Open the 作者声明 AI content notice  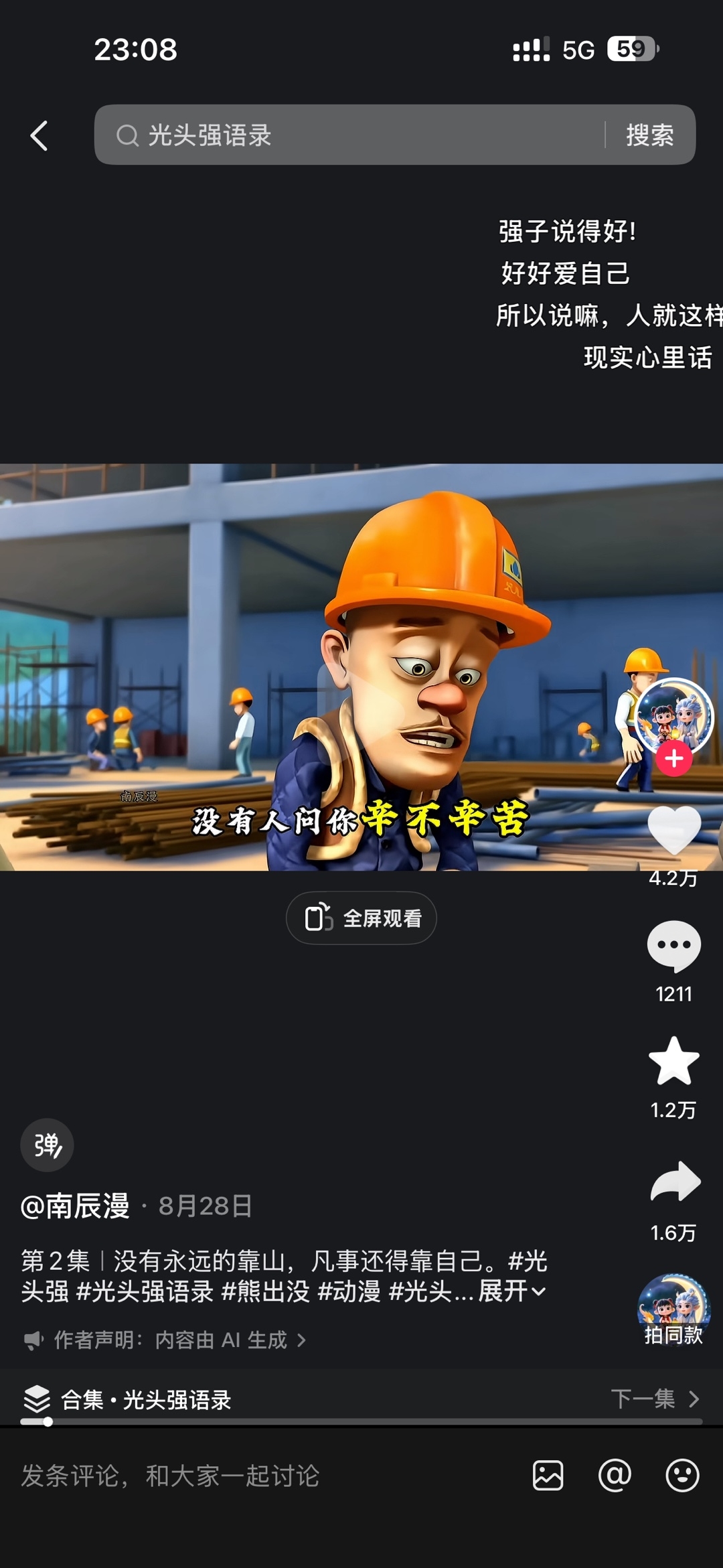[x=165, y=1340]
